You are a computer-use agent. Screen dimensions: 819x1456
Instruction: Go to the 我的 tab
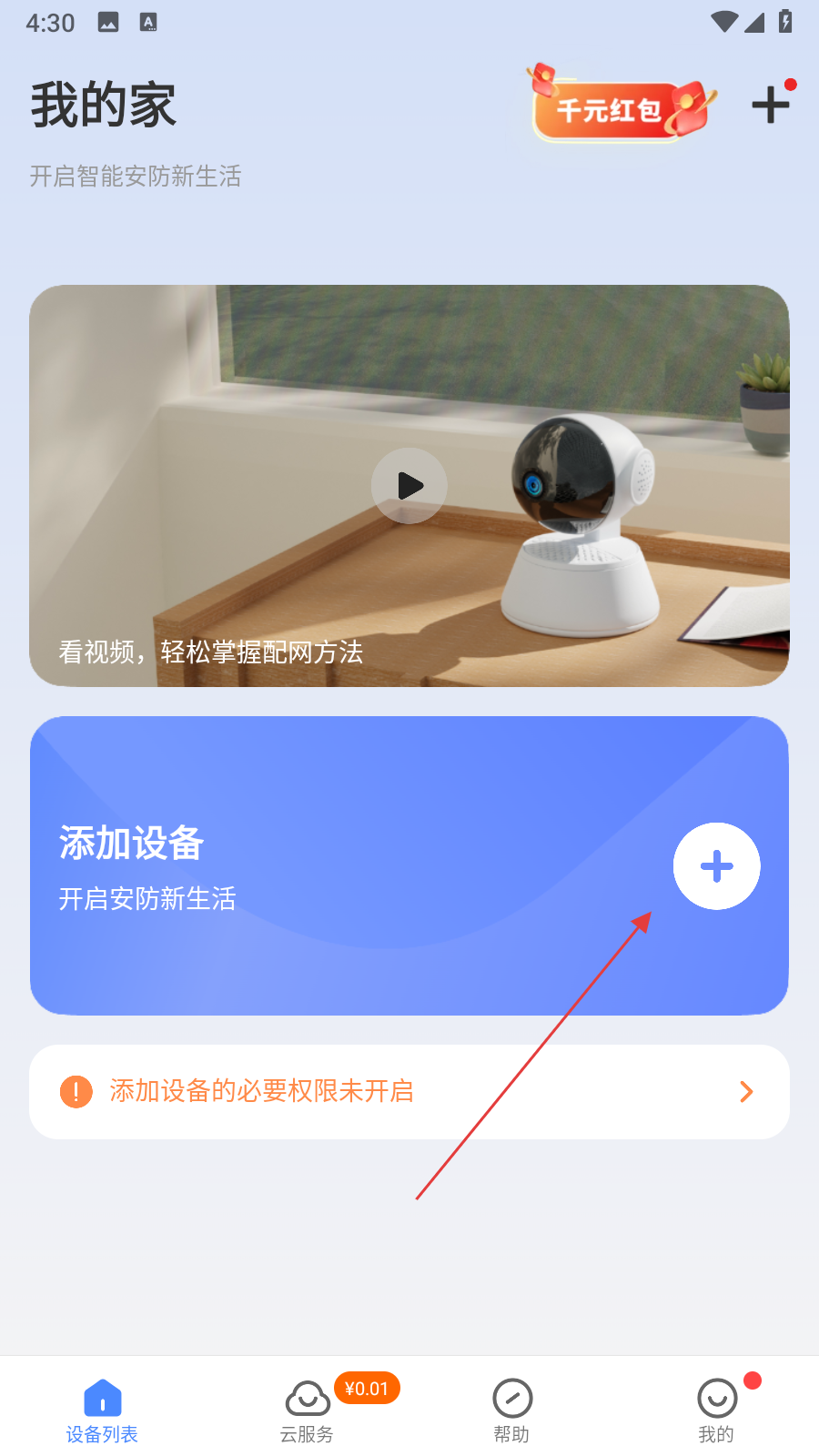[717, 1410]
